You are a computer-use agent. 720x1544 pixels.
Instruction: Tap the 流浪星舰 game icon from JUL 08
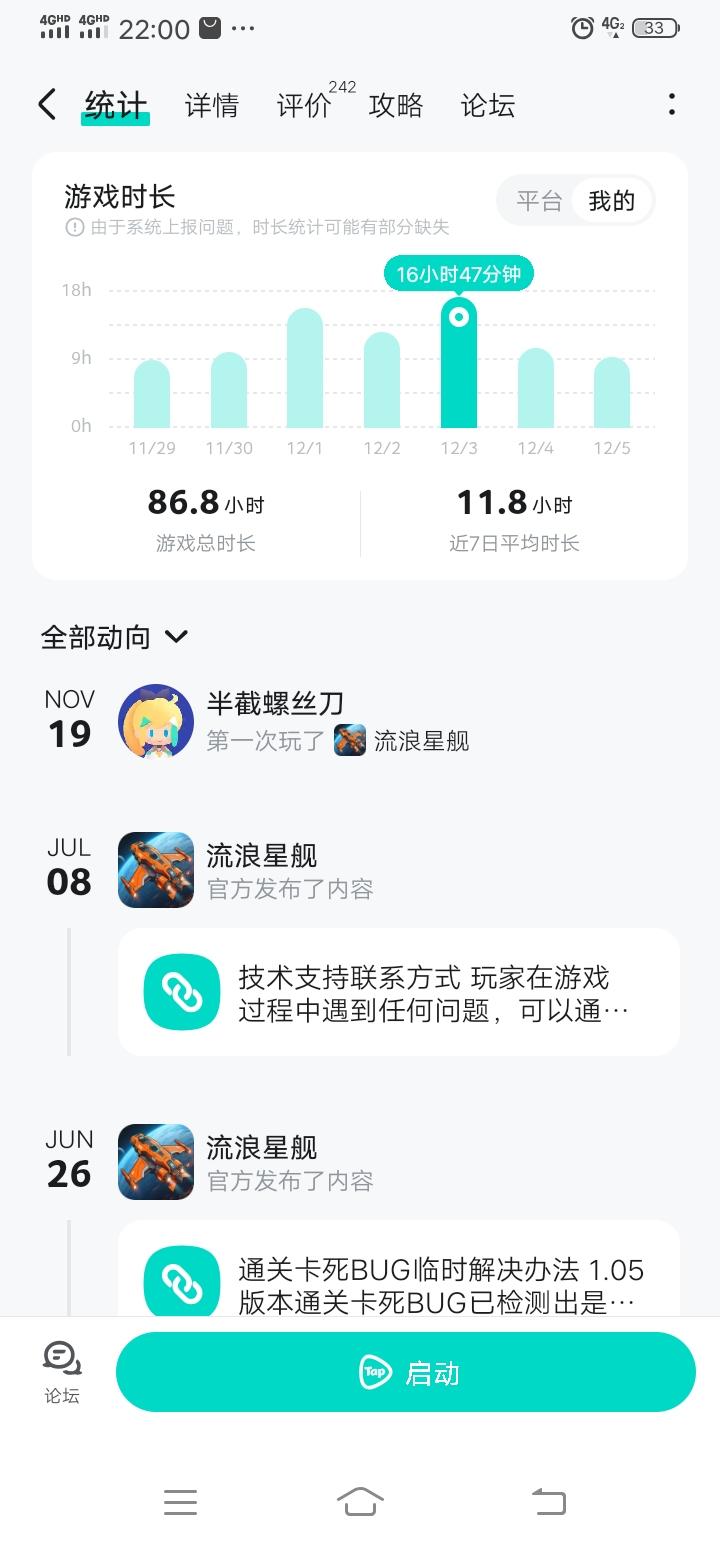155,870
